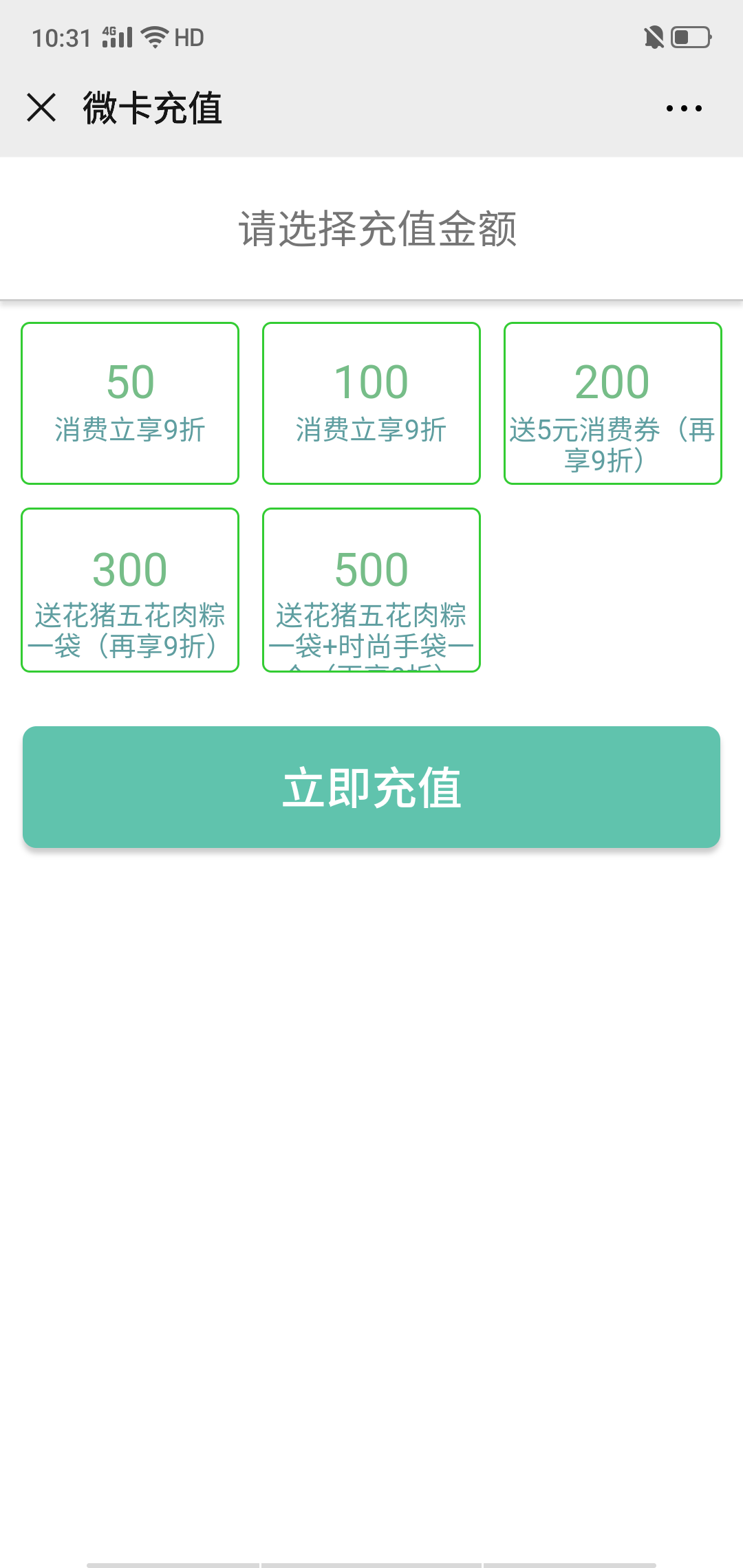The width and height of the screenshot is (743, 1568).
Task: Select the 50 recharge amount
Action: click(130, 403)
